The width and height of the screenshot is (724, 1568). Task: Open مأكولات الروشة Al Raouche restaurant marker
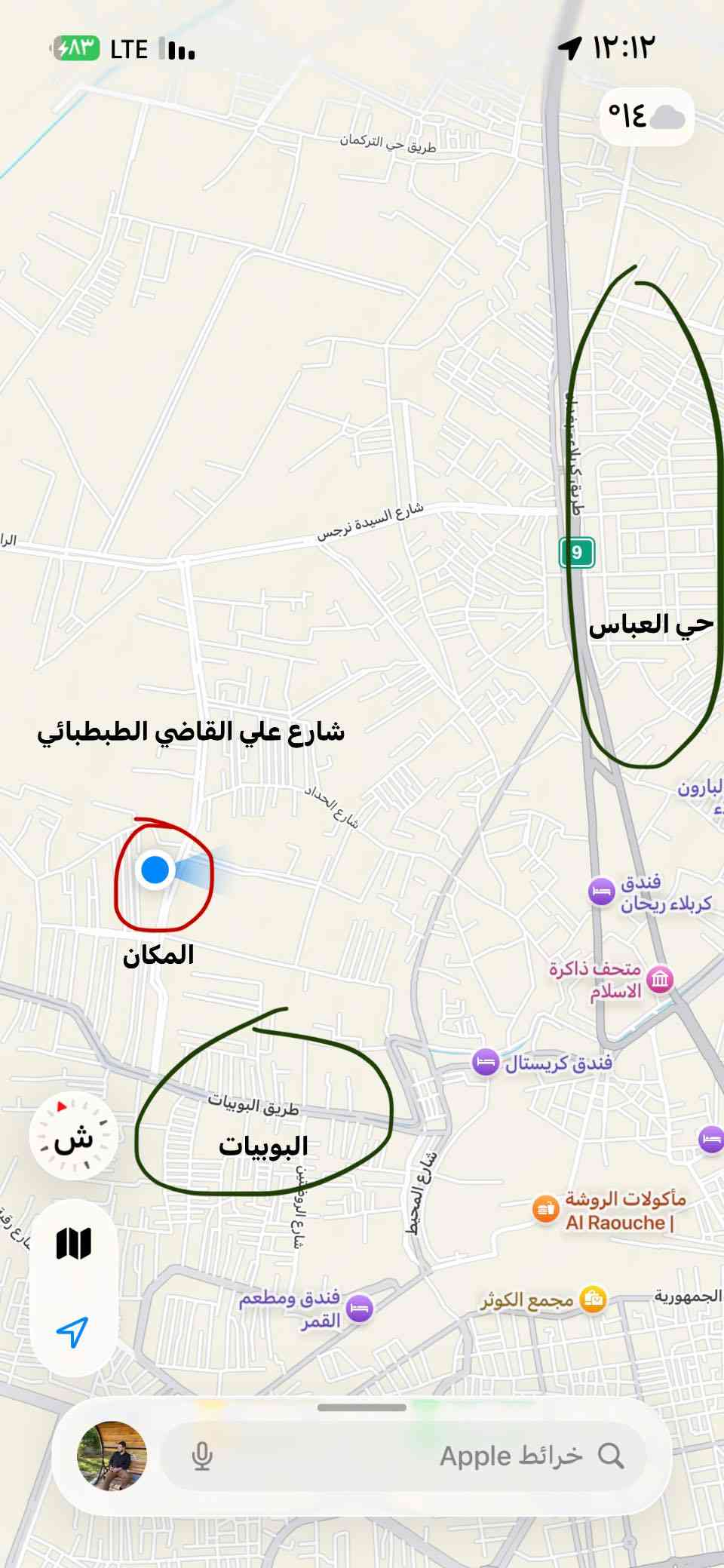545,1209
